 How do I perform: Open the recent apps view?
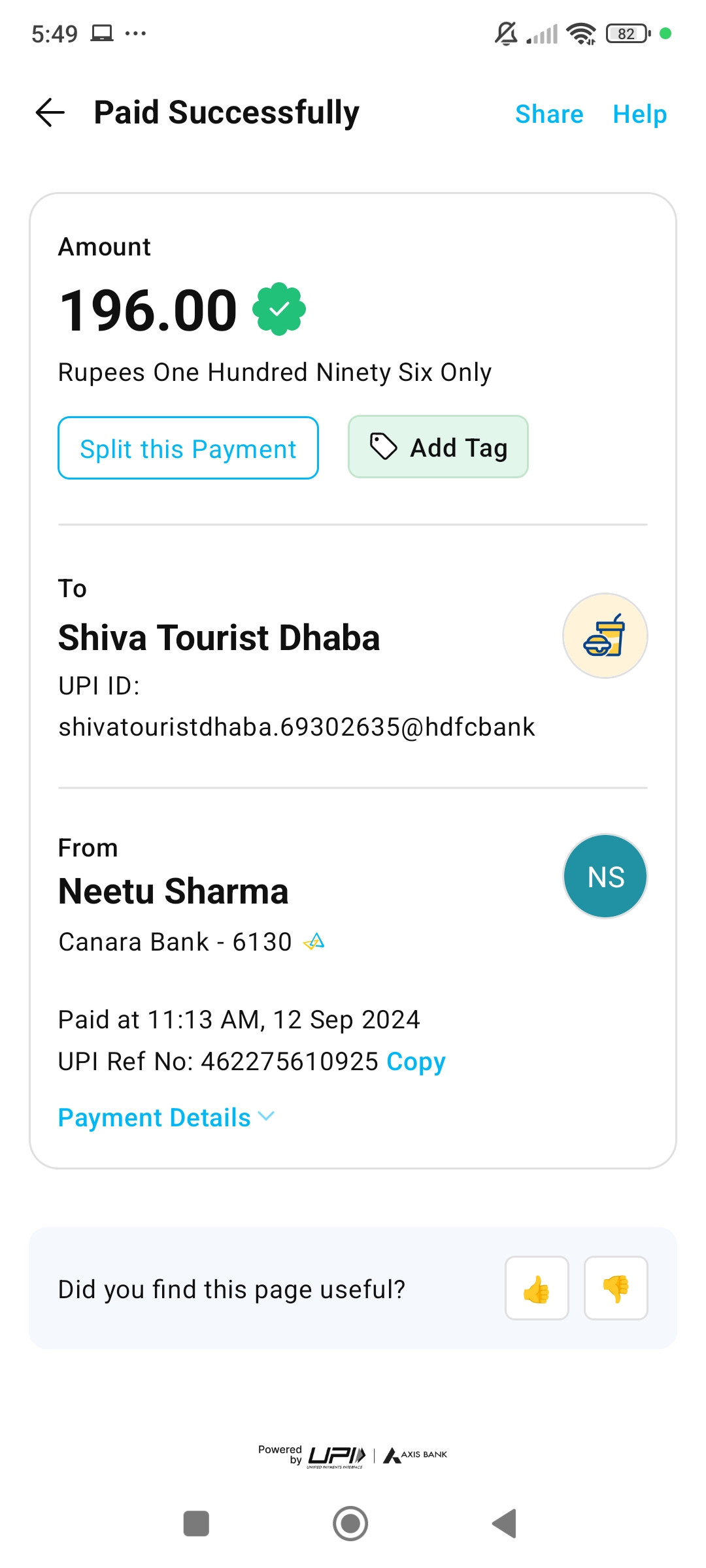[x=196, y=1524]
